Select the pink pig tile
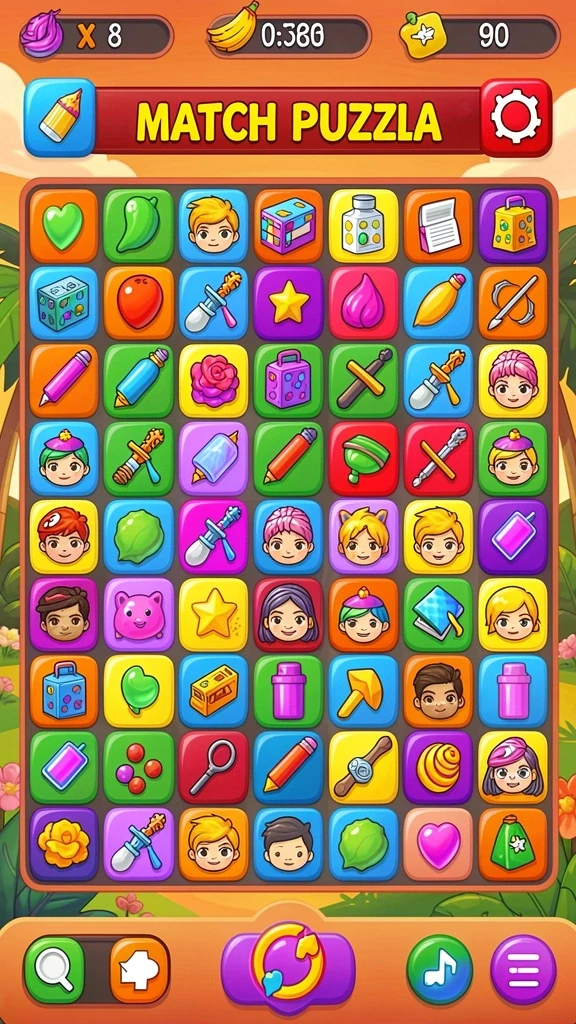The image size is (576, 1024). point(138,614)
